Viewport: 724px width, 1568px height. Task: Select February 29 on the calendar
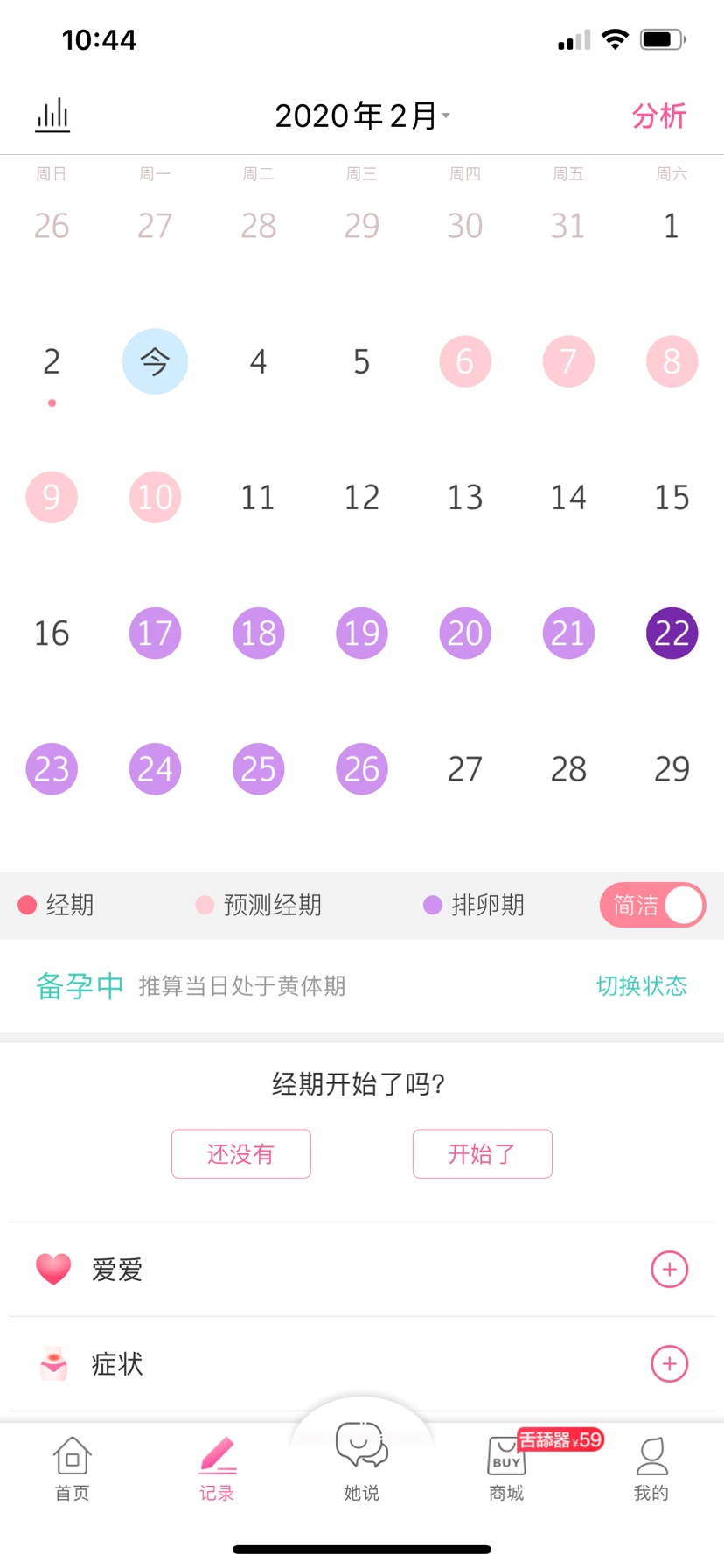click(x=672, y=768)
